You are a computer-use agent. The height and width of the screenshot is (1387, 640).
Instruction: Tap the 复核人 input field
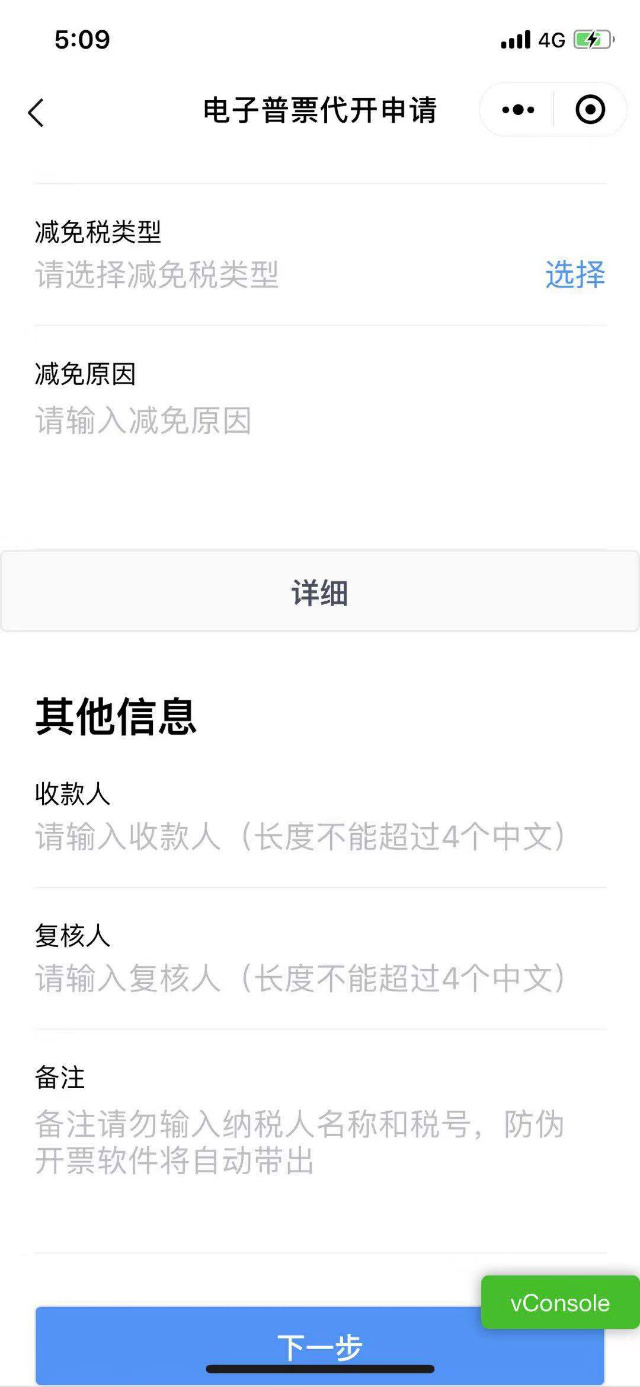[x=320, y=978]
